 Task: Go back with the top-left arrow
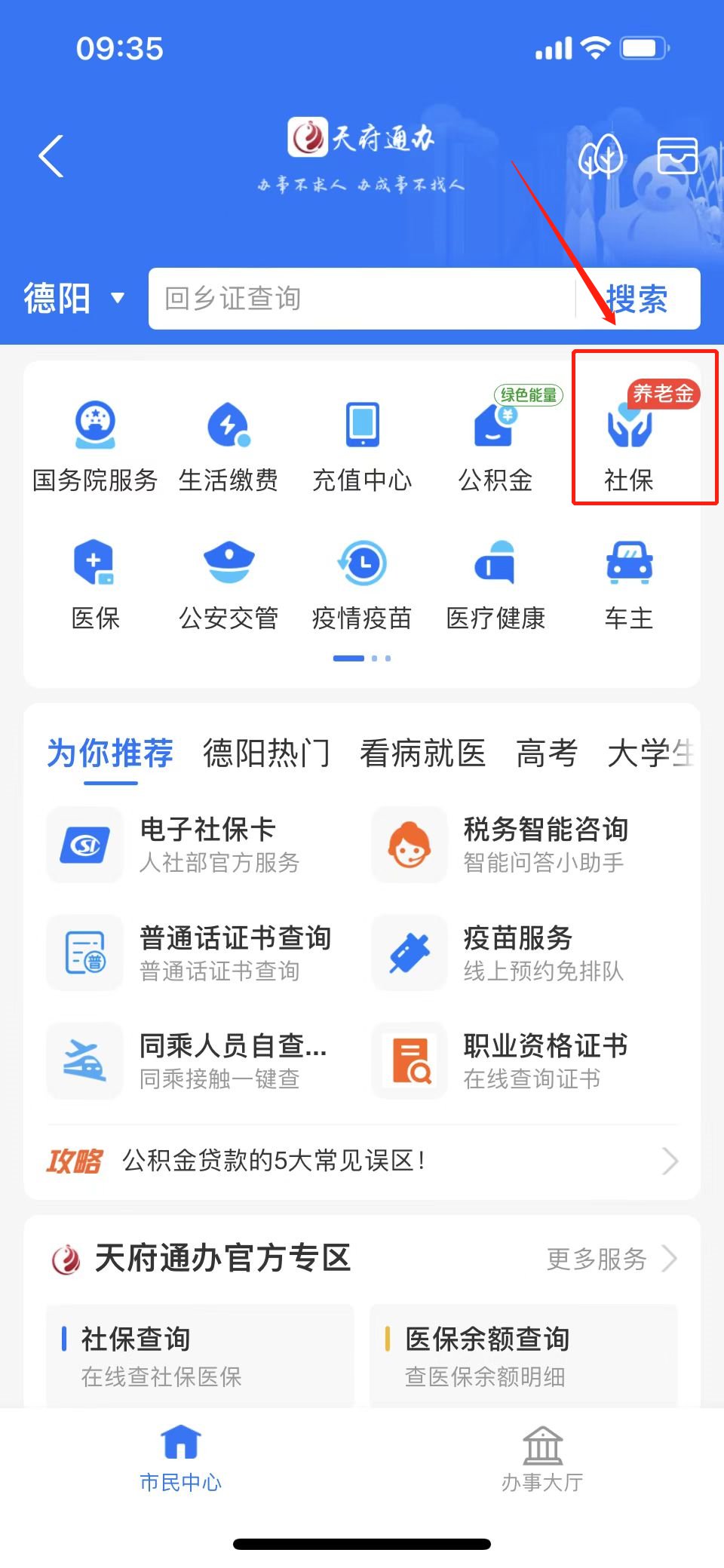point(51,157)
